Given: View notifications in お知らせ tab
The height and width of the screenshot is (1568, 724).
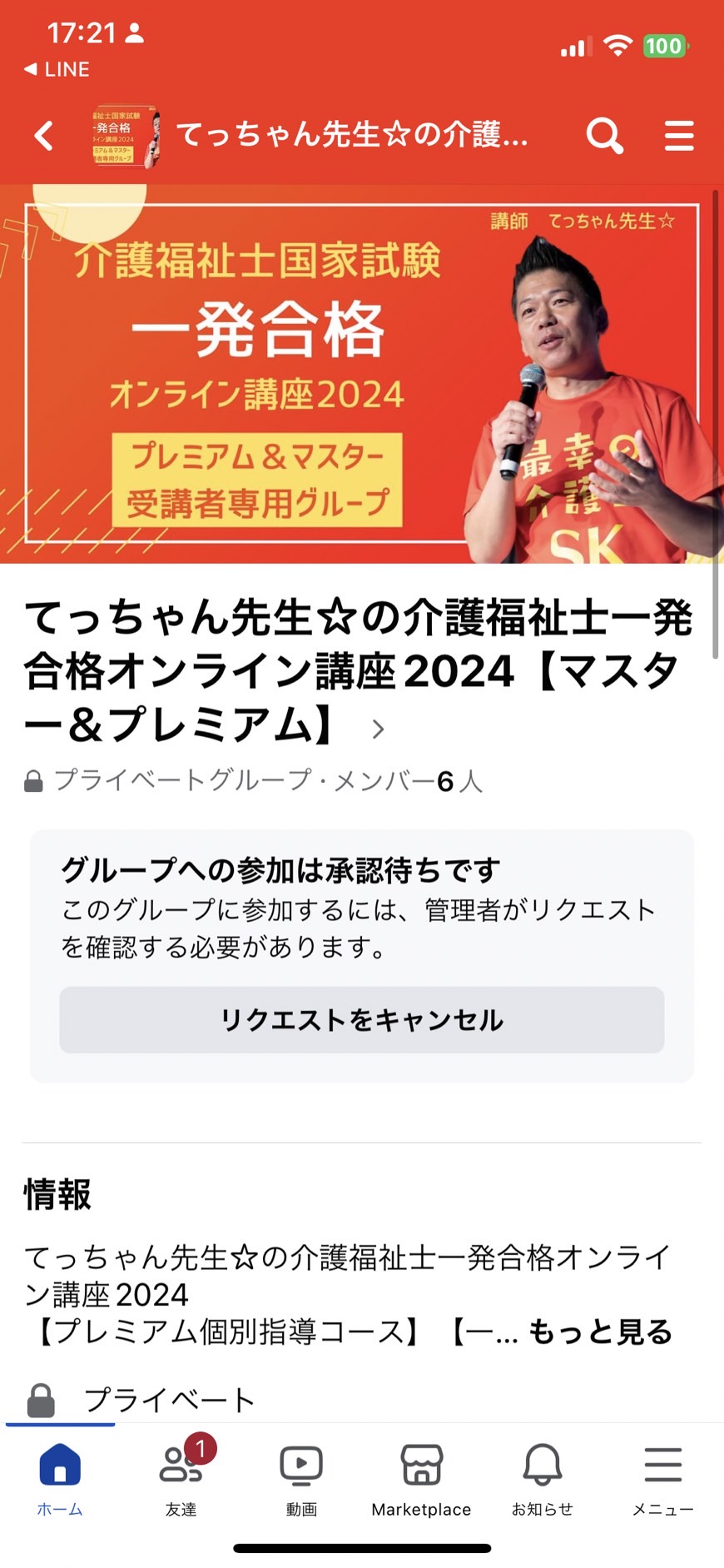Looking at the screenshot, I should click(543, 1478).
